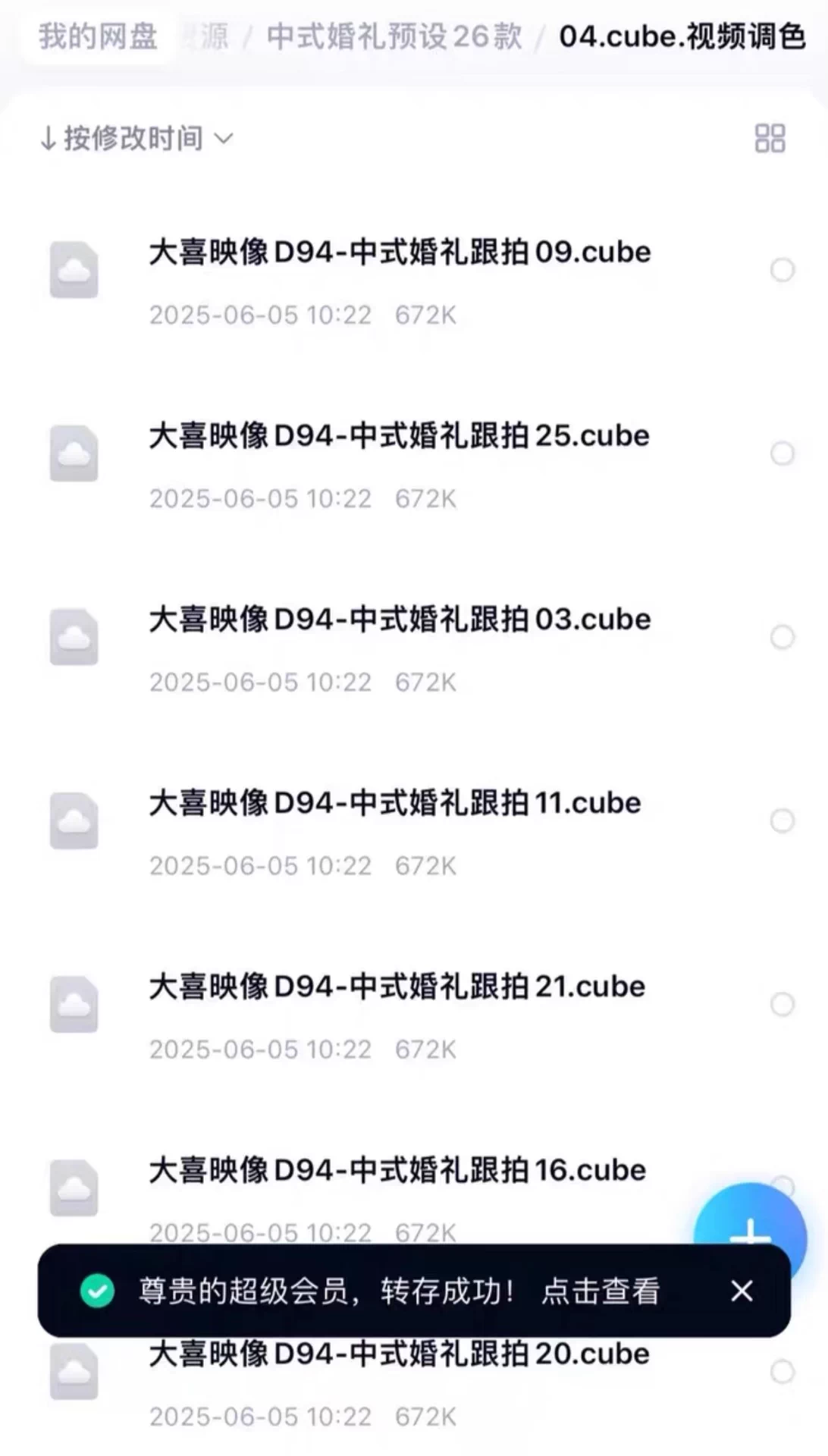Image resolution: width=828 pixels, height=1456 pixels.
Task: Switch to grid view layout
Action: (x=770, y=139)
